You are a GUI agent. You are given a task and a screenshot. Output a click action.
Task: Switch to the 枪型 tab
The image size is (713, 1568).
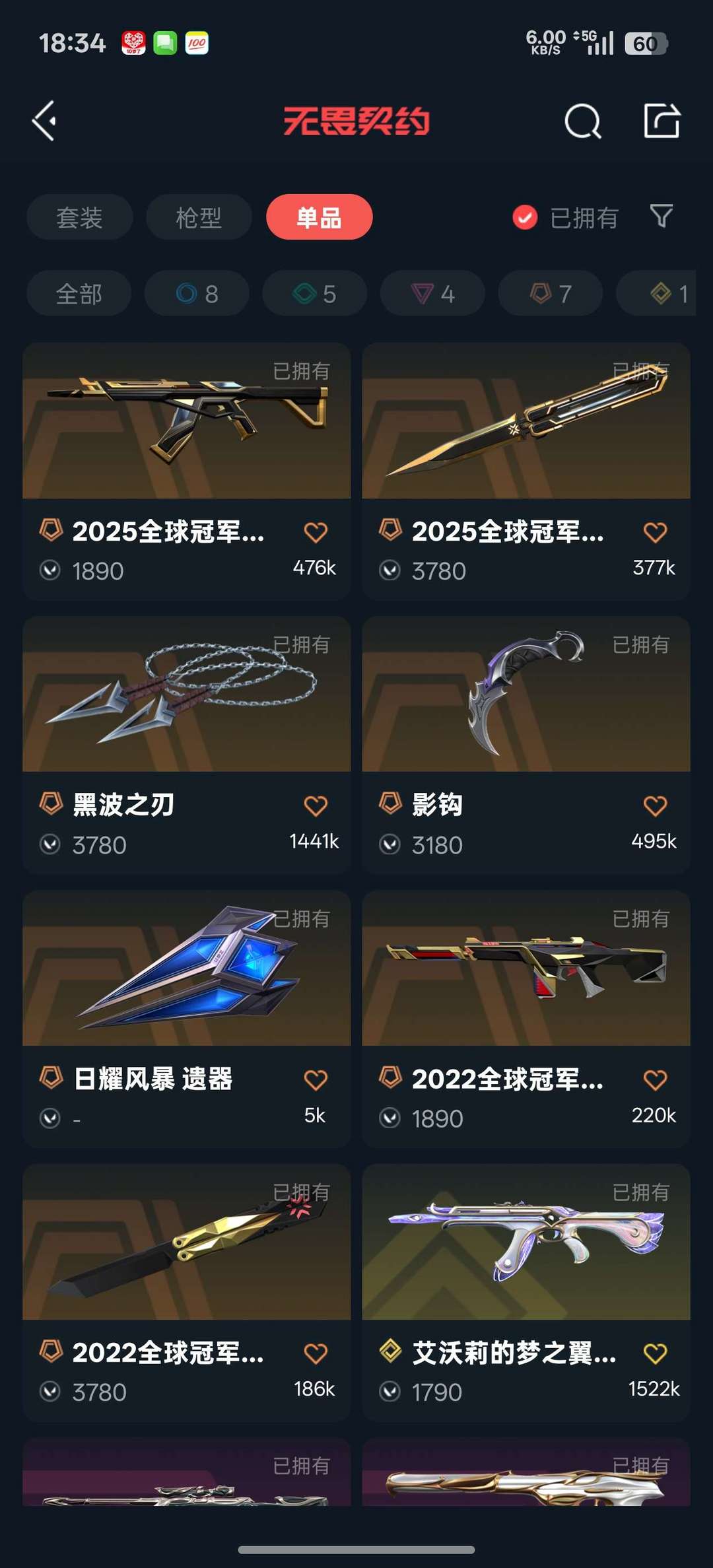tap(199, 217)
